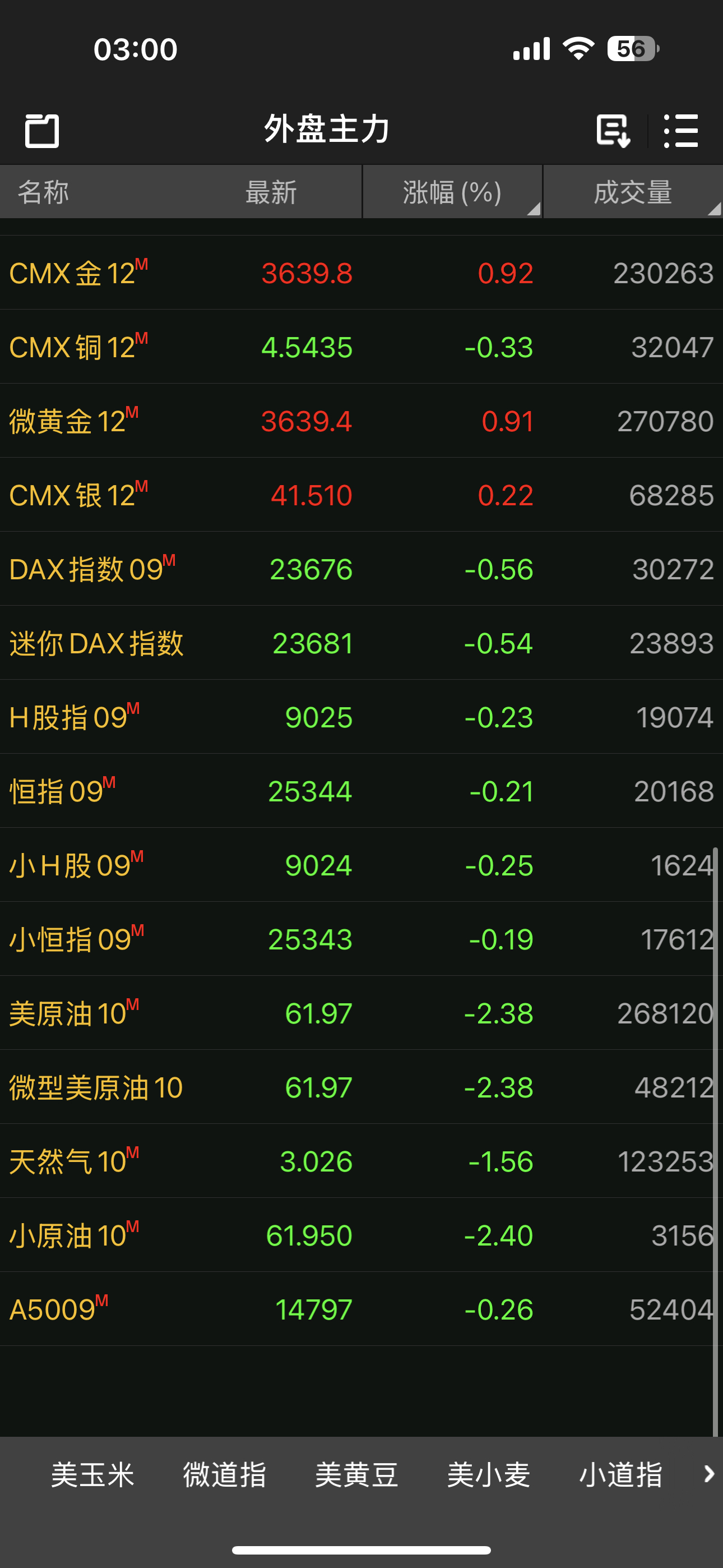Screen dimensions: 723x1568
Task: Open 迷你DAX指数 quote
Action: pyautogui.click(x=361, y=643)
